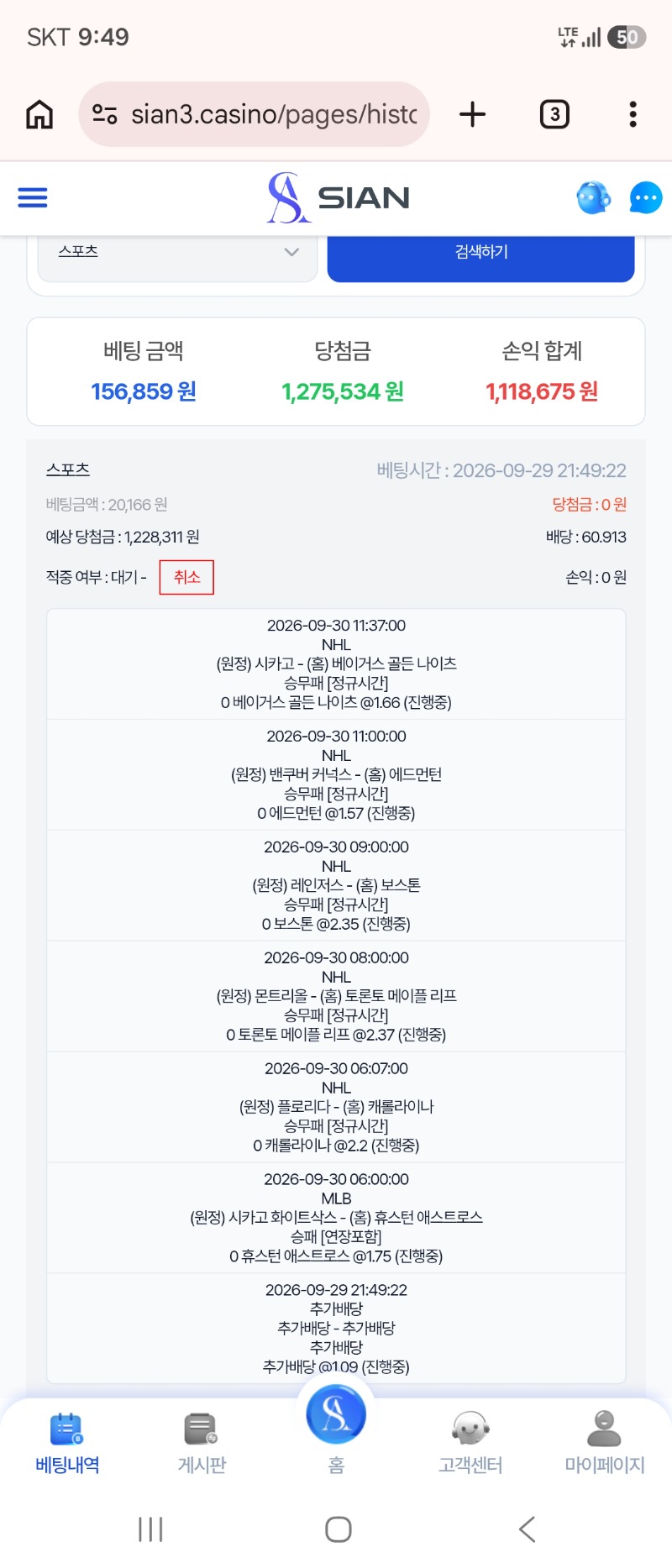Open the hamburger drawer menu

click(33, 198)
